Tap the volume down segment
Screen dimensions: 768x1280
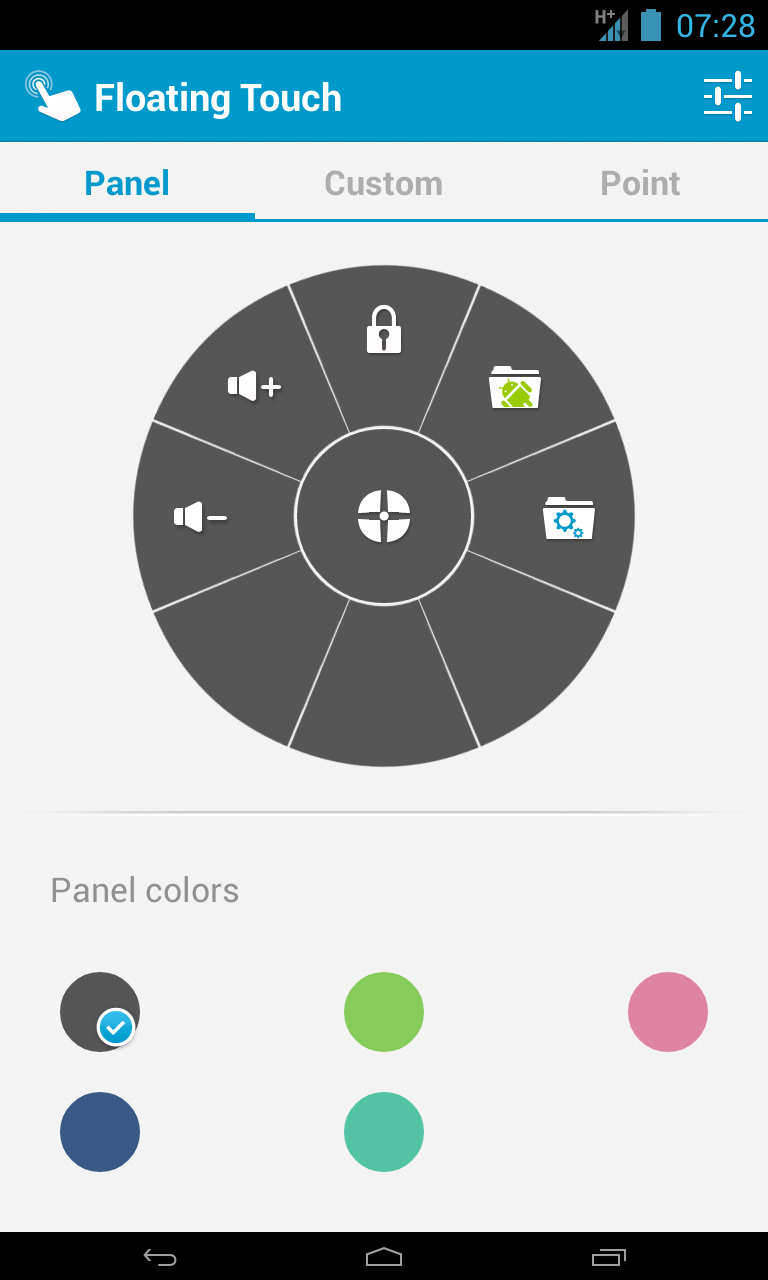click(200, 516)
